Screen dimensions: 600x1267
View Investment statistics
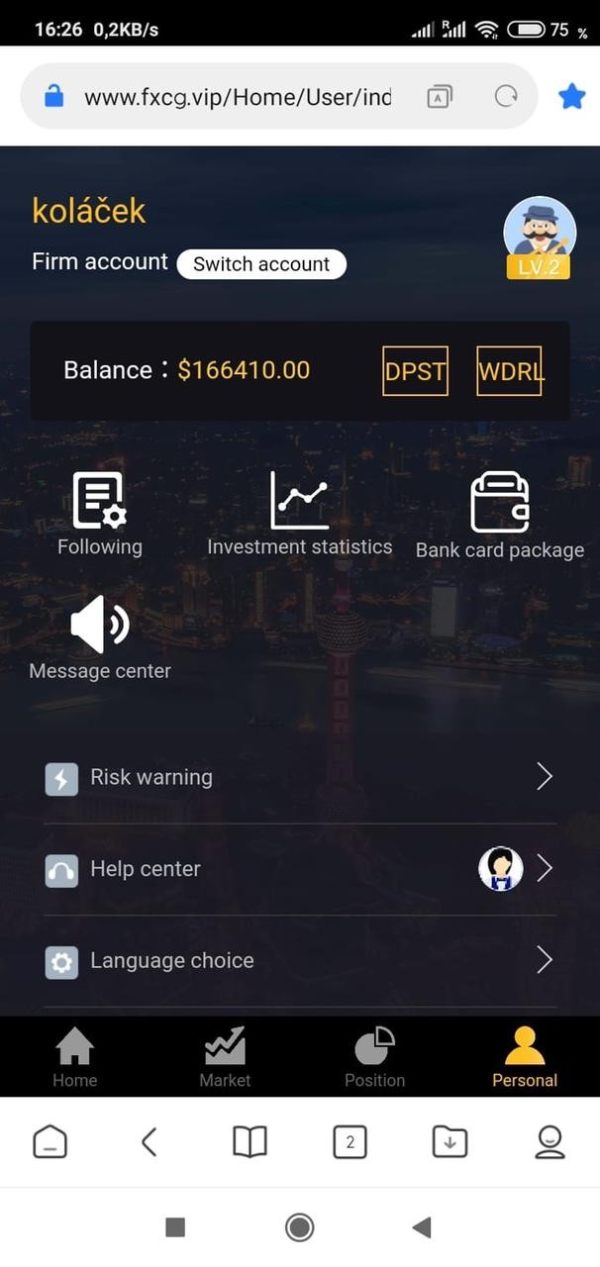pos(299,513)
